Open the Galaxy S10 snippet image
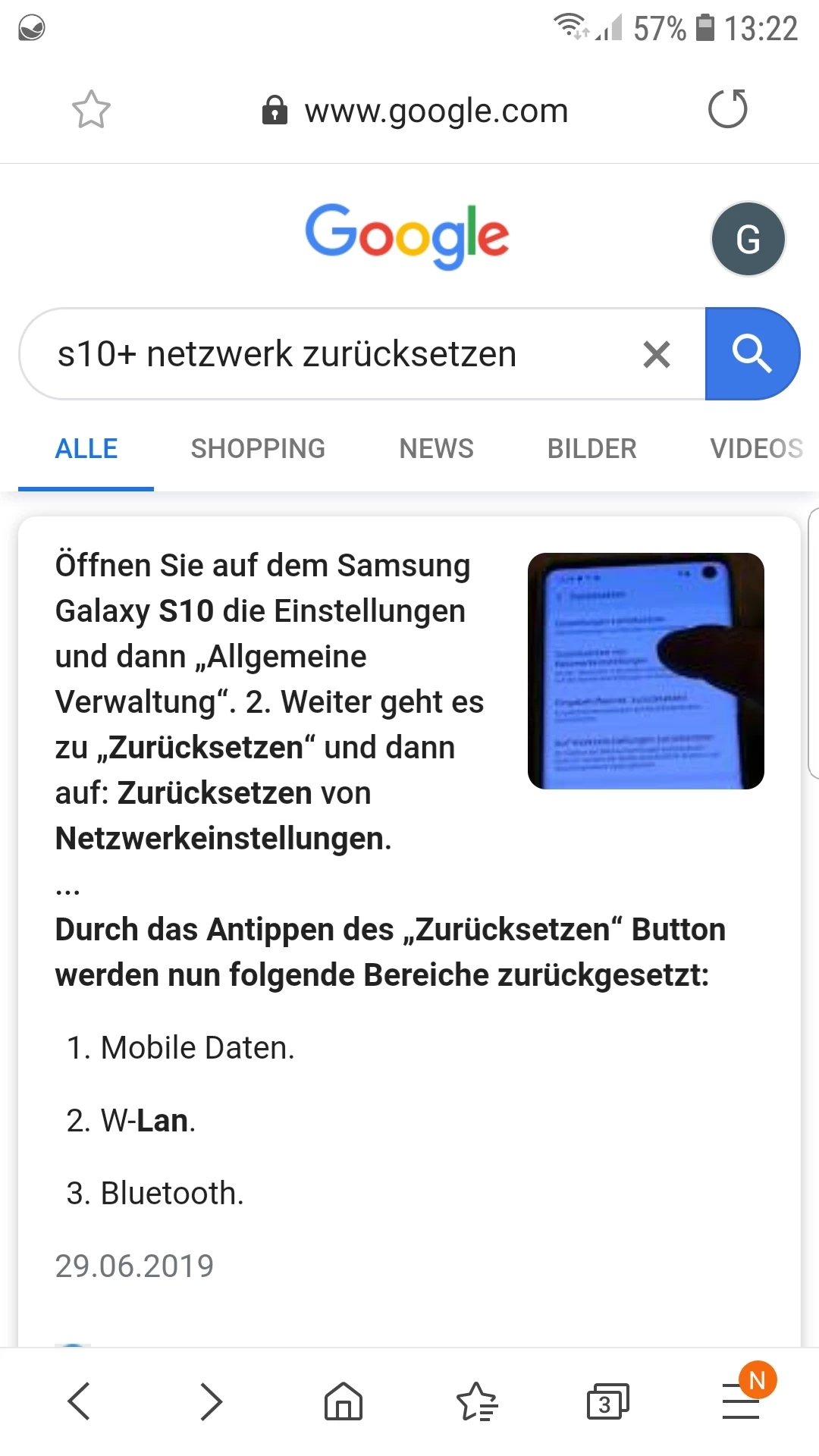 click(645, 671)
